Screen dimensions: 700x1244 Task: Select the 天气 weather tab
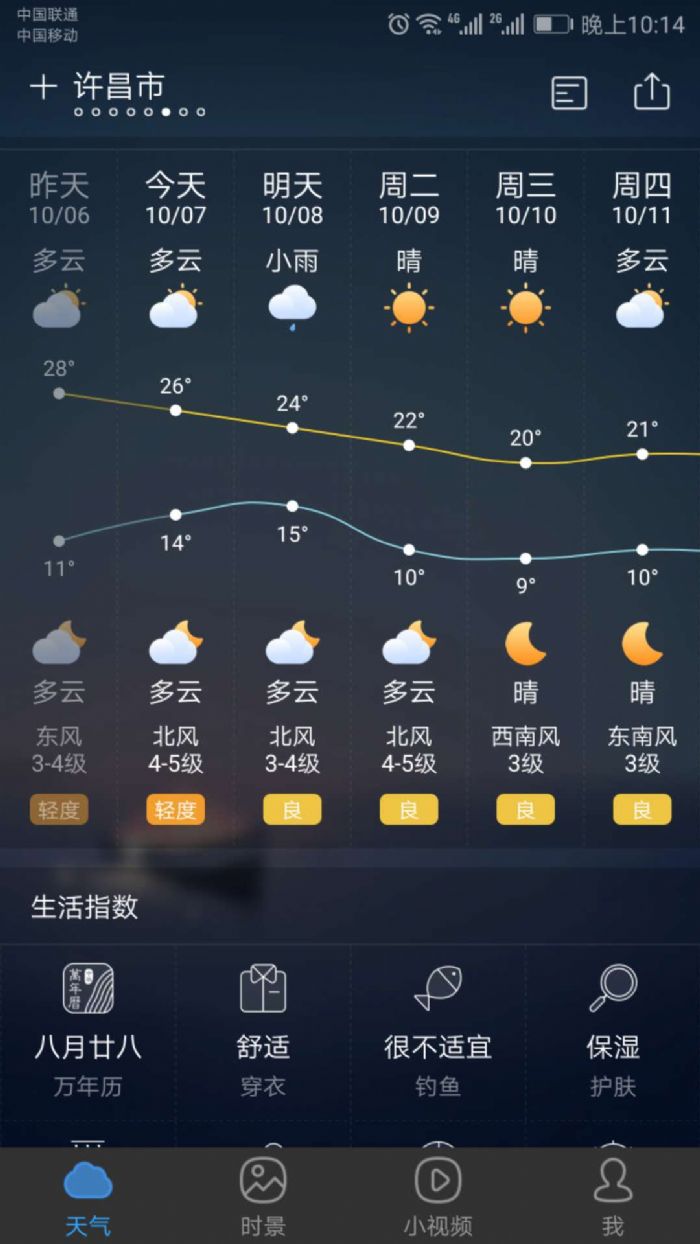88,1197
